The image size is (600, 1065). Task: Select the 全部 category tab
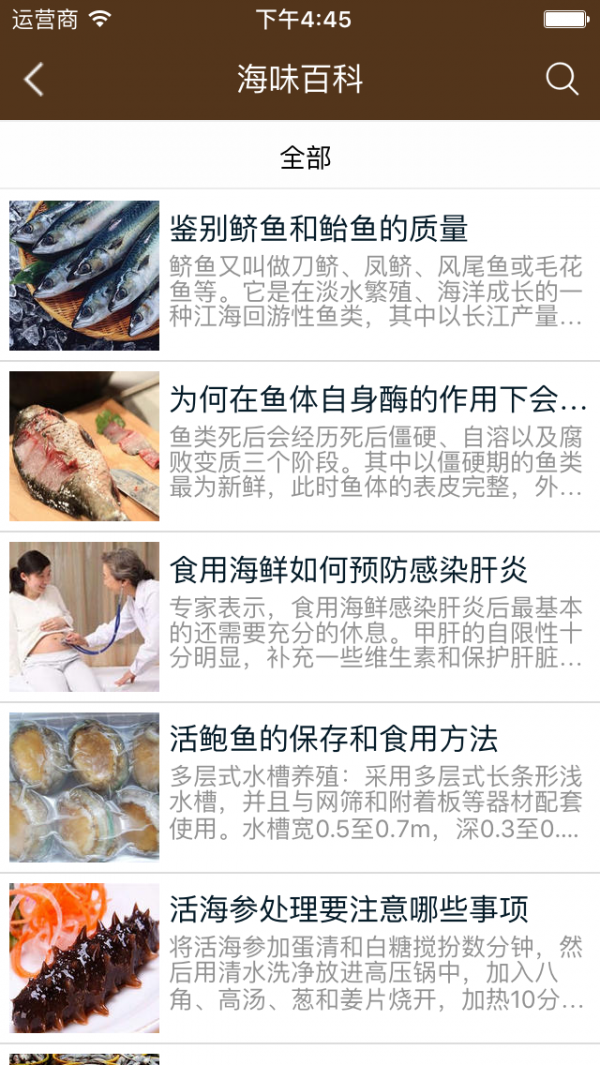coord(305,157)
